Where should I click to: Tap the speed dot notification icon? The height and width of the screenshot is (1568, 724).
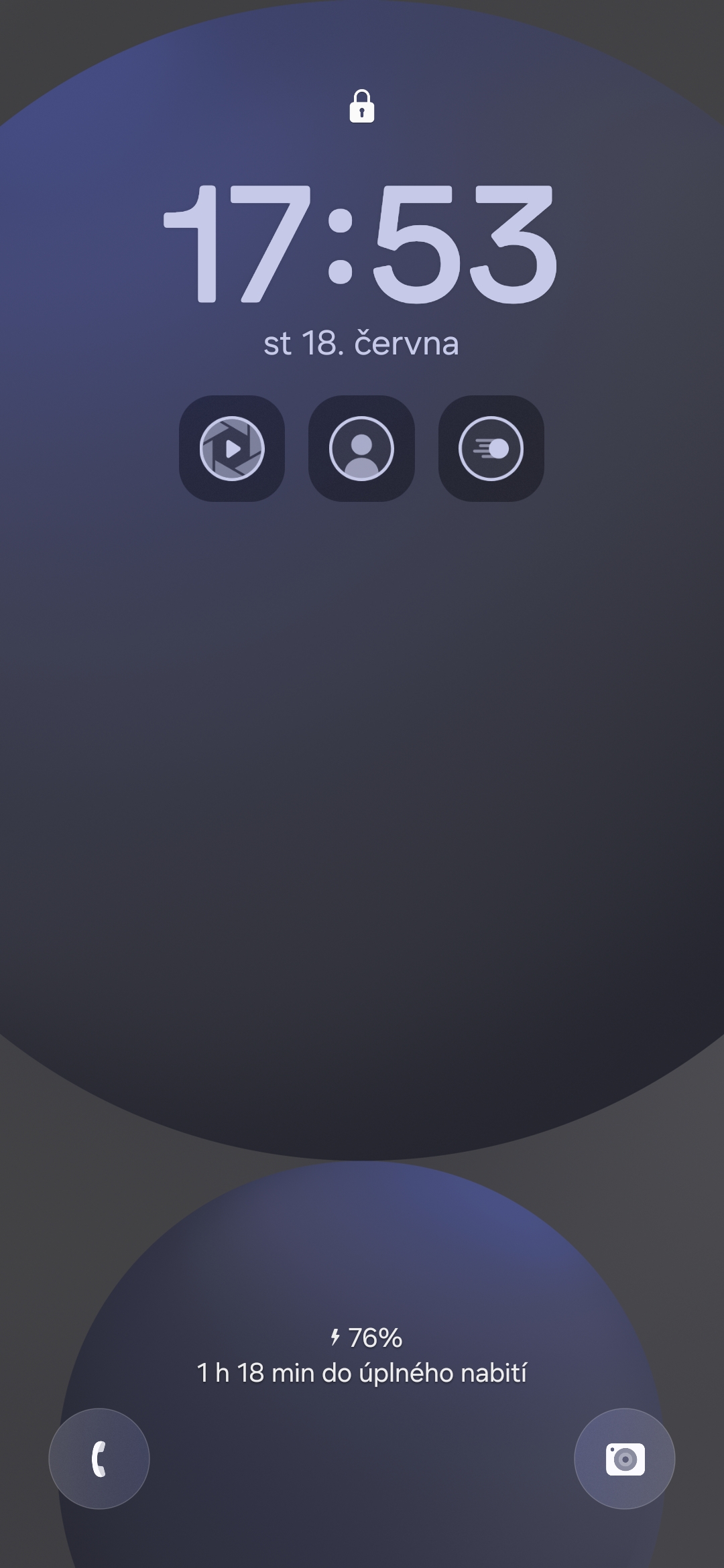pos(491,448)
